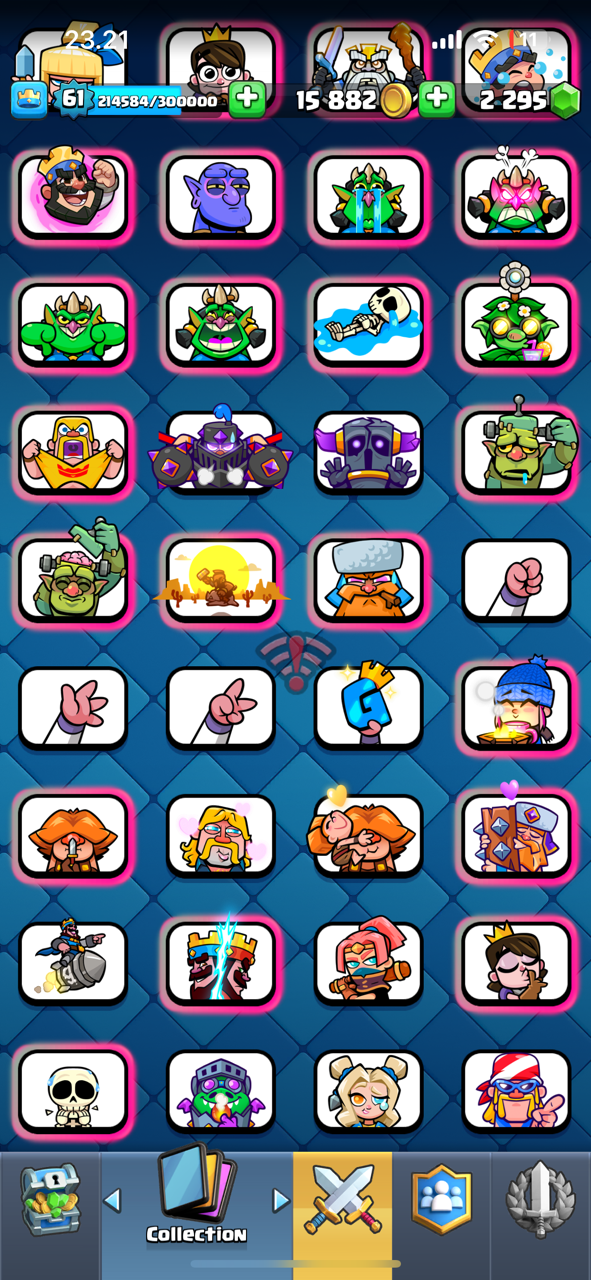Select the fist bump hand emote

coord(516,580)
